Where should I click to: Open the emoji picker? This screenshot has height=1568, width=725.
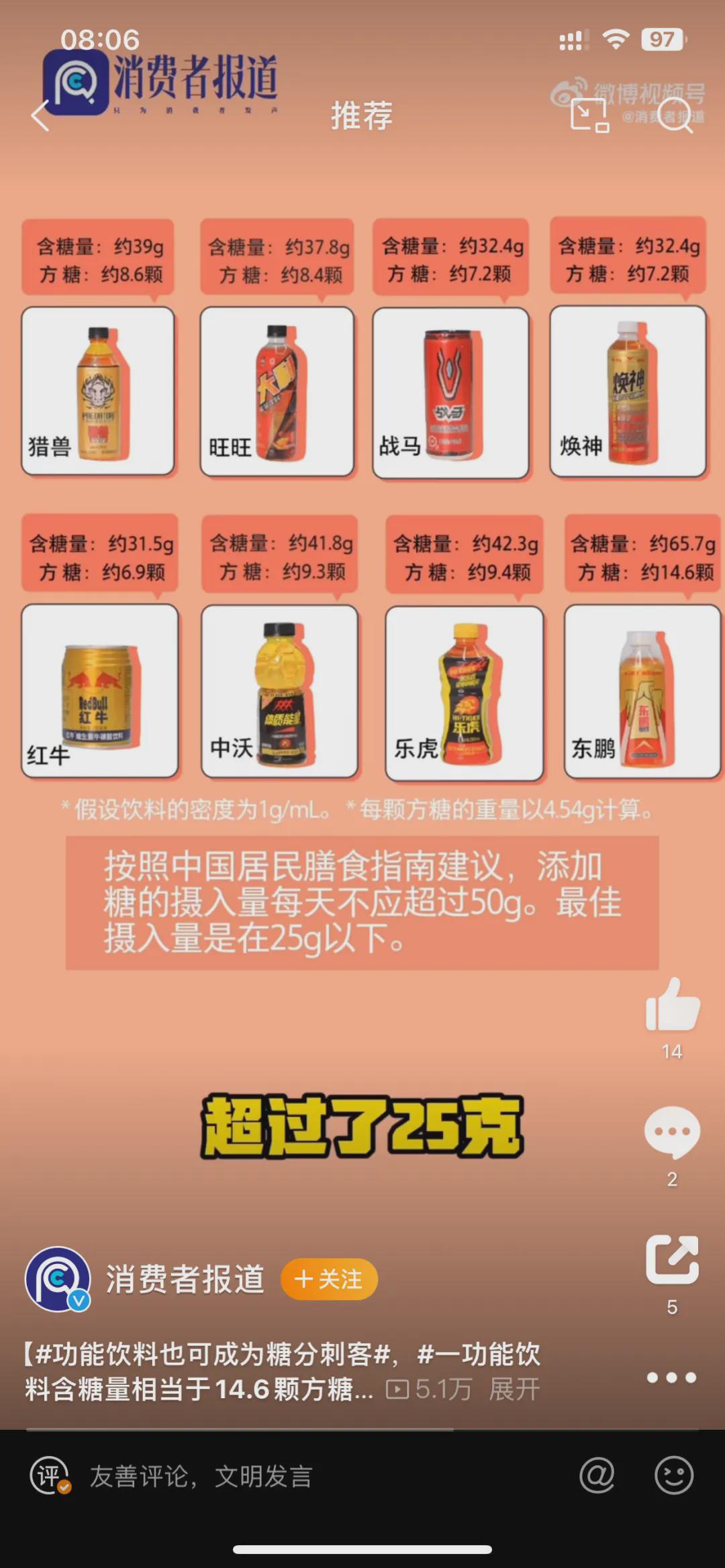coord(673,1475)
